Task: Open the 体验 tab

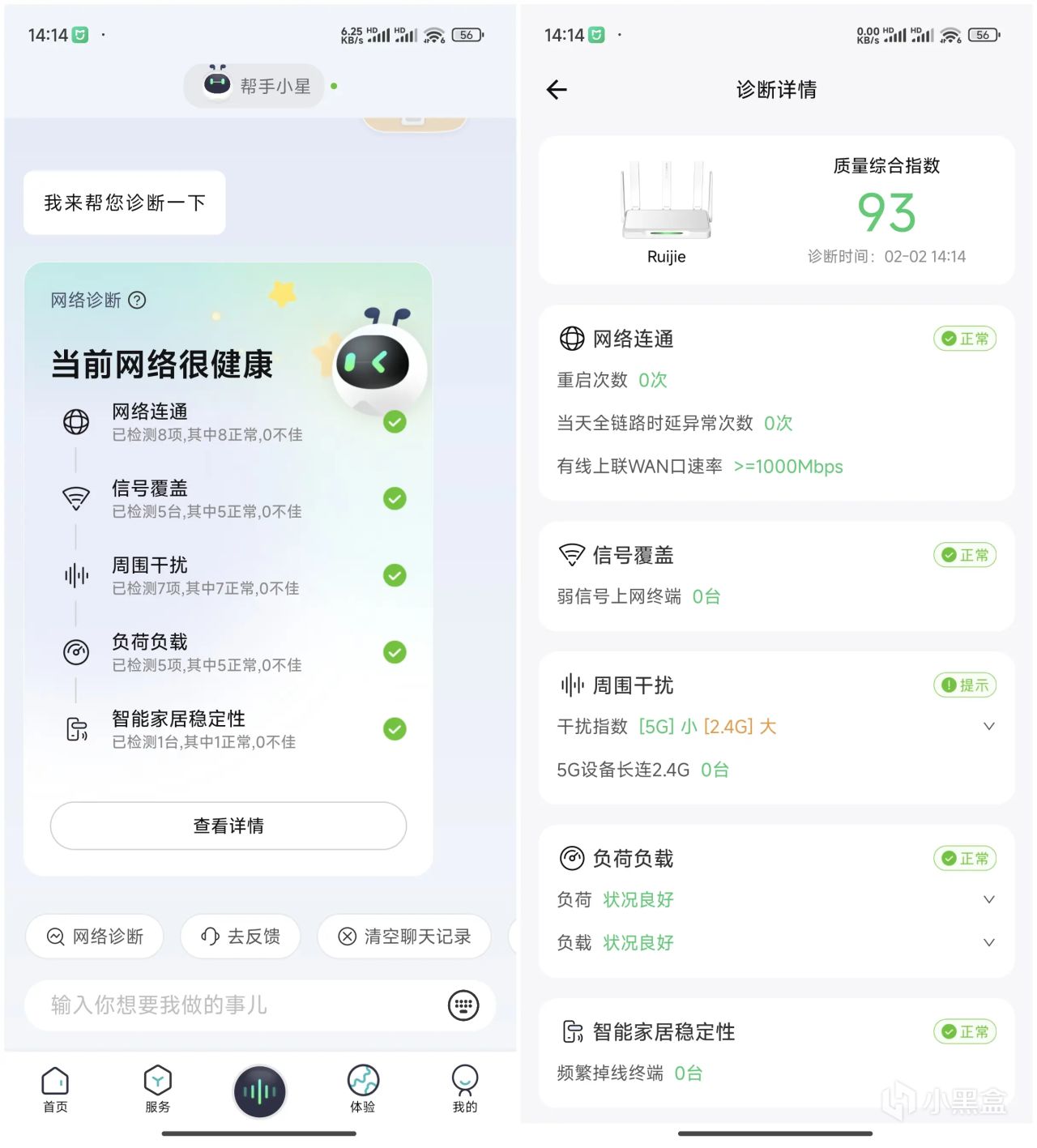Action: pos(363,1090)
